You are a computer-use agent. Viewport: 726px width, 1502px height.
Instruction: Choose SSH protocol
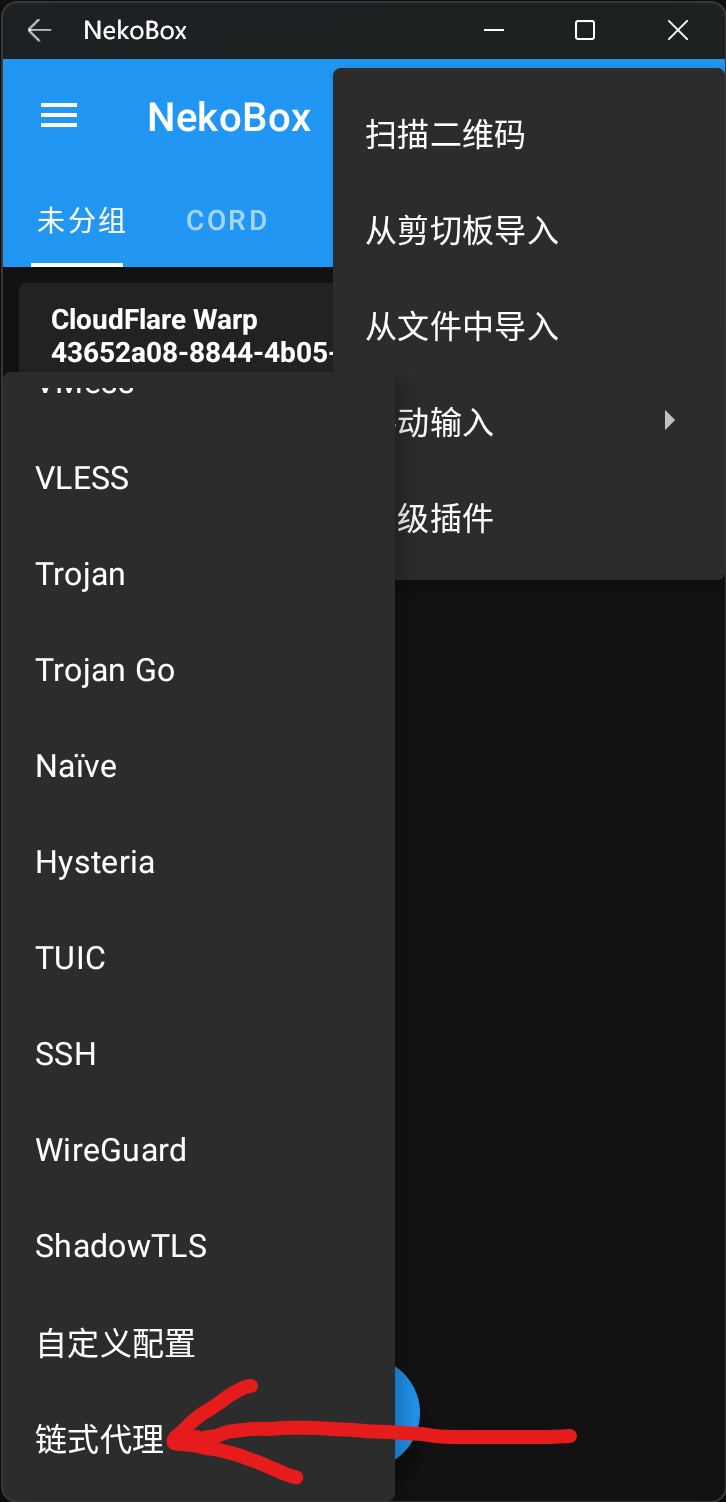tap(66, 1054)
